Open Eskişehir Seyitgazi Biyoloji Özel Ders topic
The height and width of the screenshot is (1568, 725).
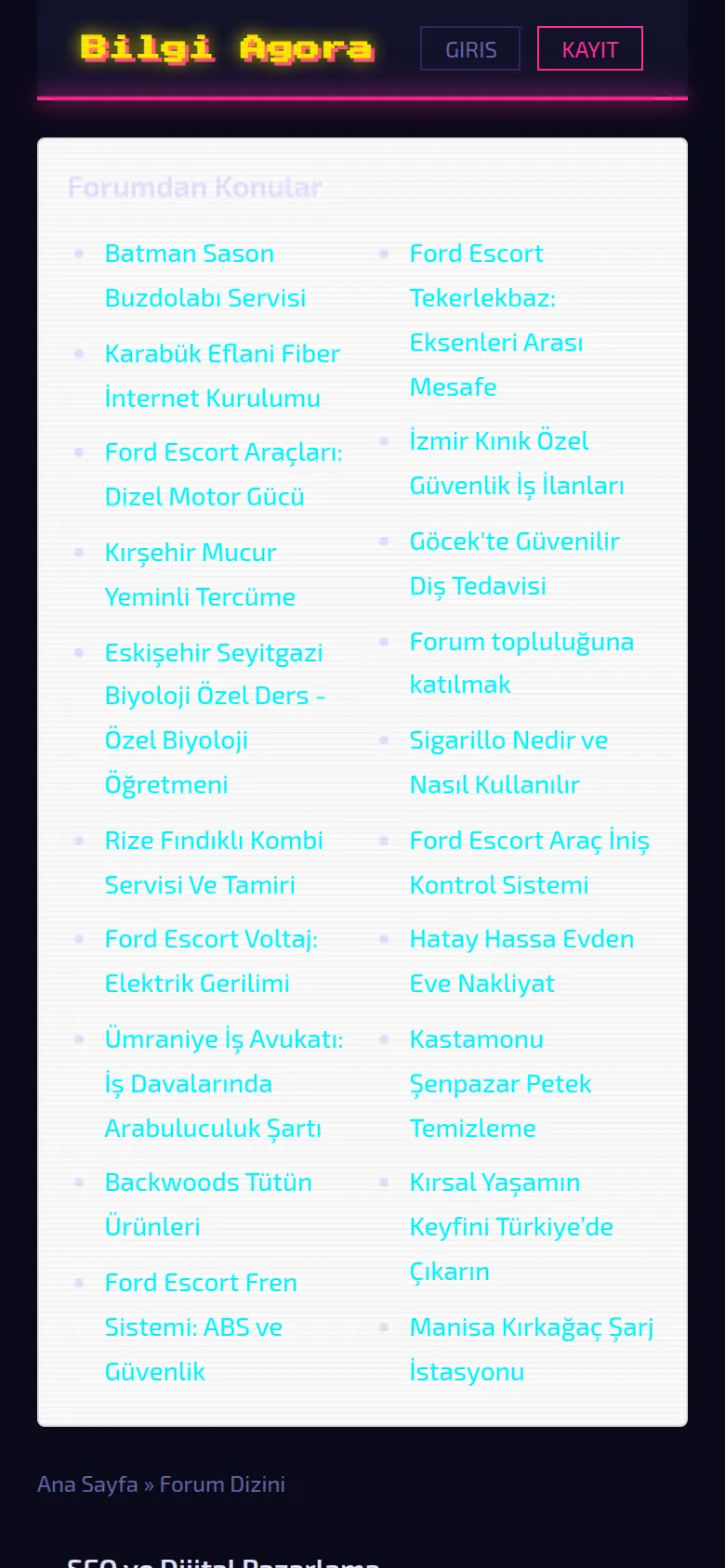pos(215,718)
